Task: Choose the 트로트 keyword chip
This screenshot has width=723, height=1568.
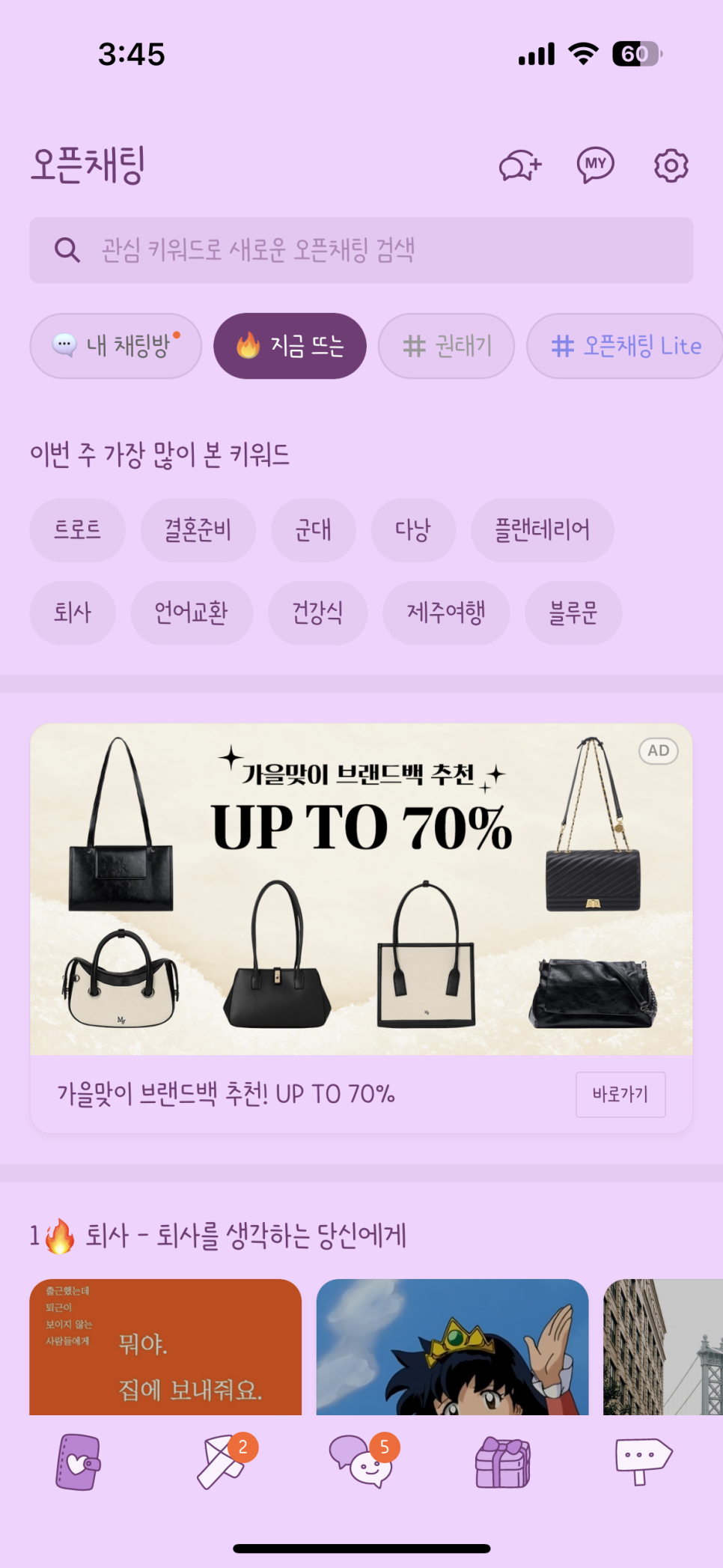Action: pyautogui.click(x=77, y=530)
